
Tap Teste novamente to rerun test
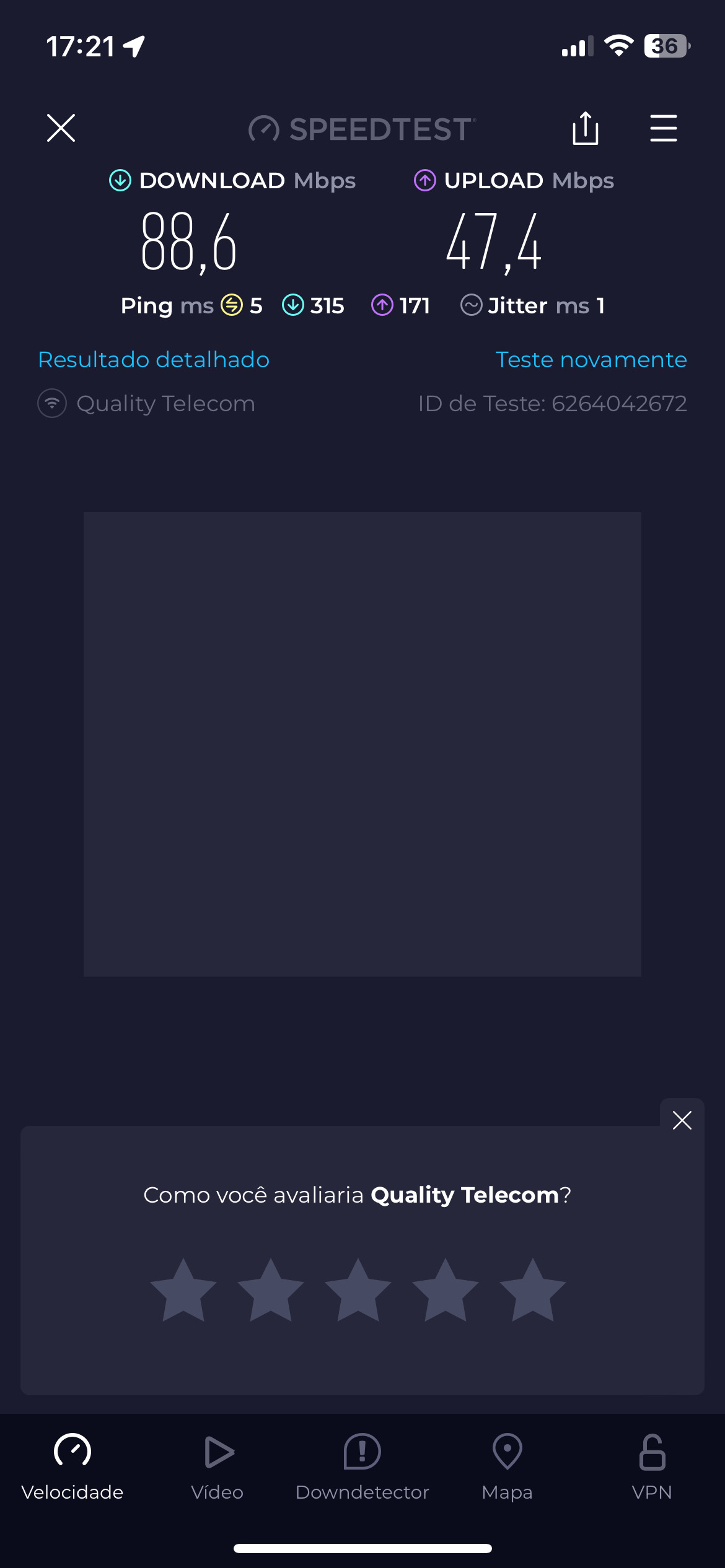pyautogui.click(x=591, y=360)
